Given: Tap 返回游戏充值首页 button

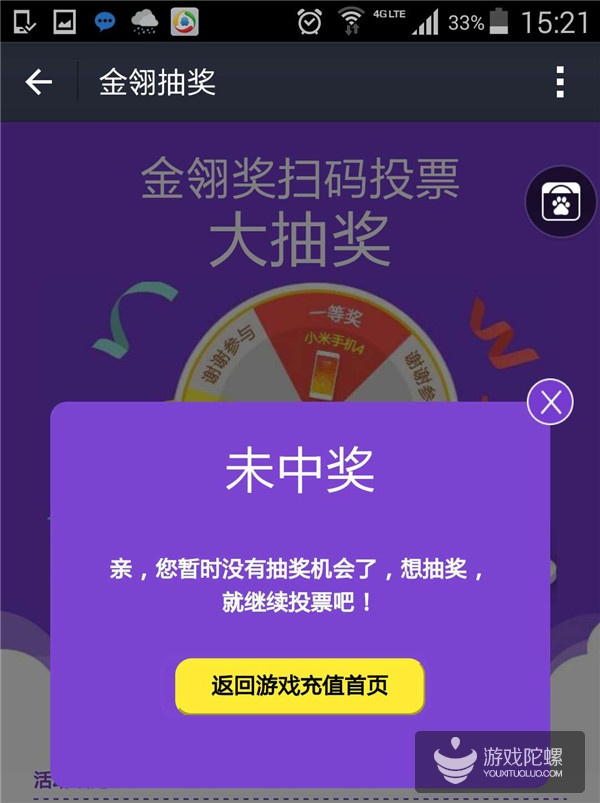Looking at the screenshot, I should click(300, 686).
